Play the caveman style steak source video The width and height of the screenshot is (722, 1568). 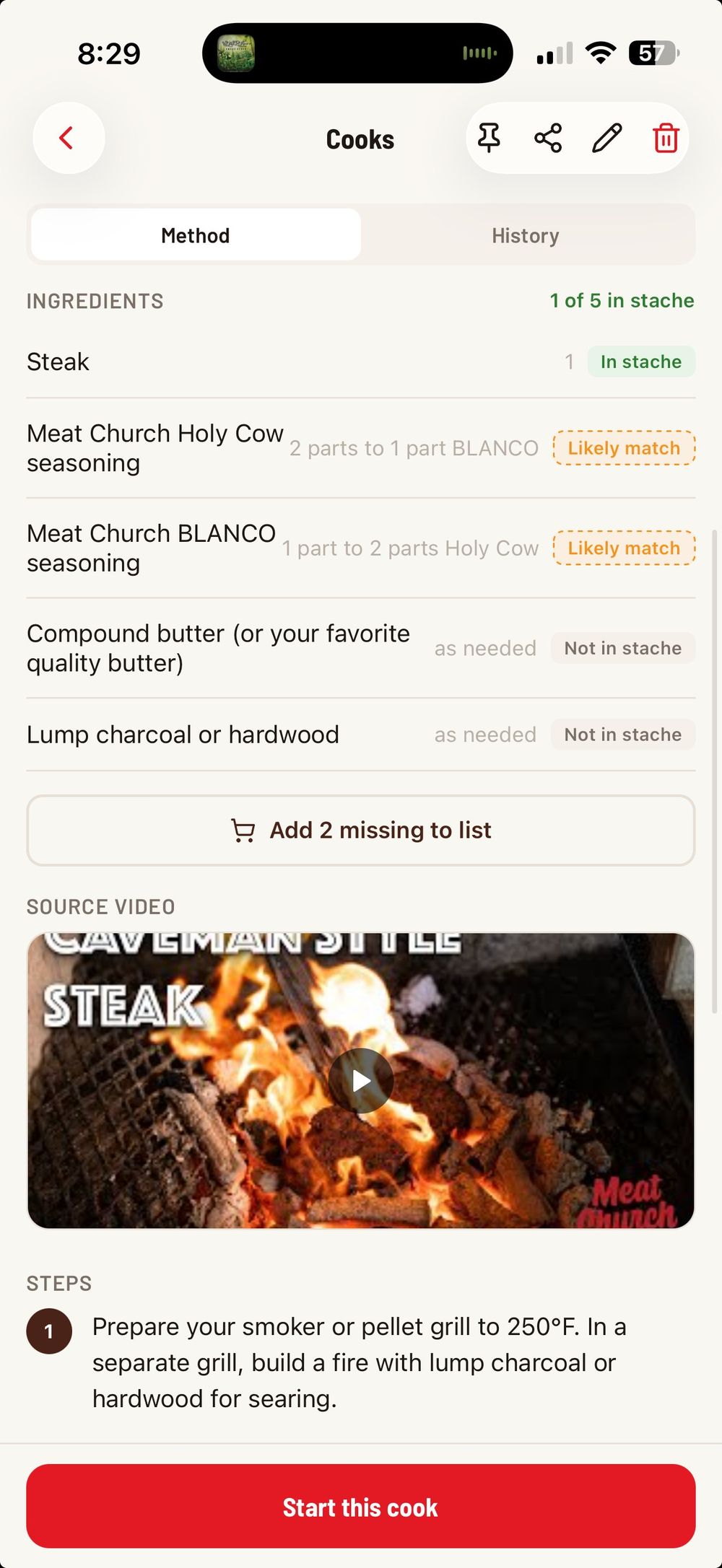click(x=361, y=1081)
